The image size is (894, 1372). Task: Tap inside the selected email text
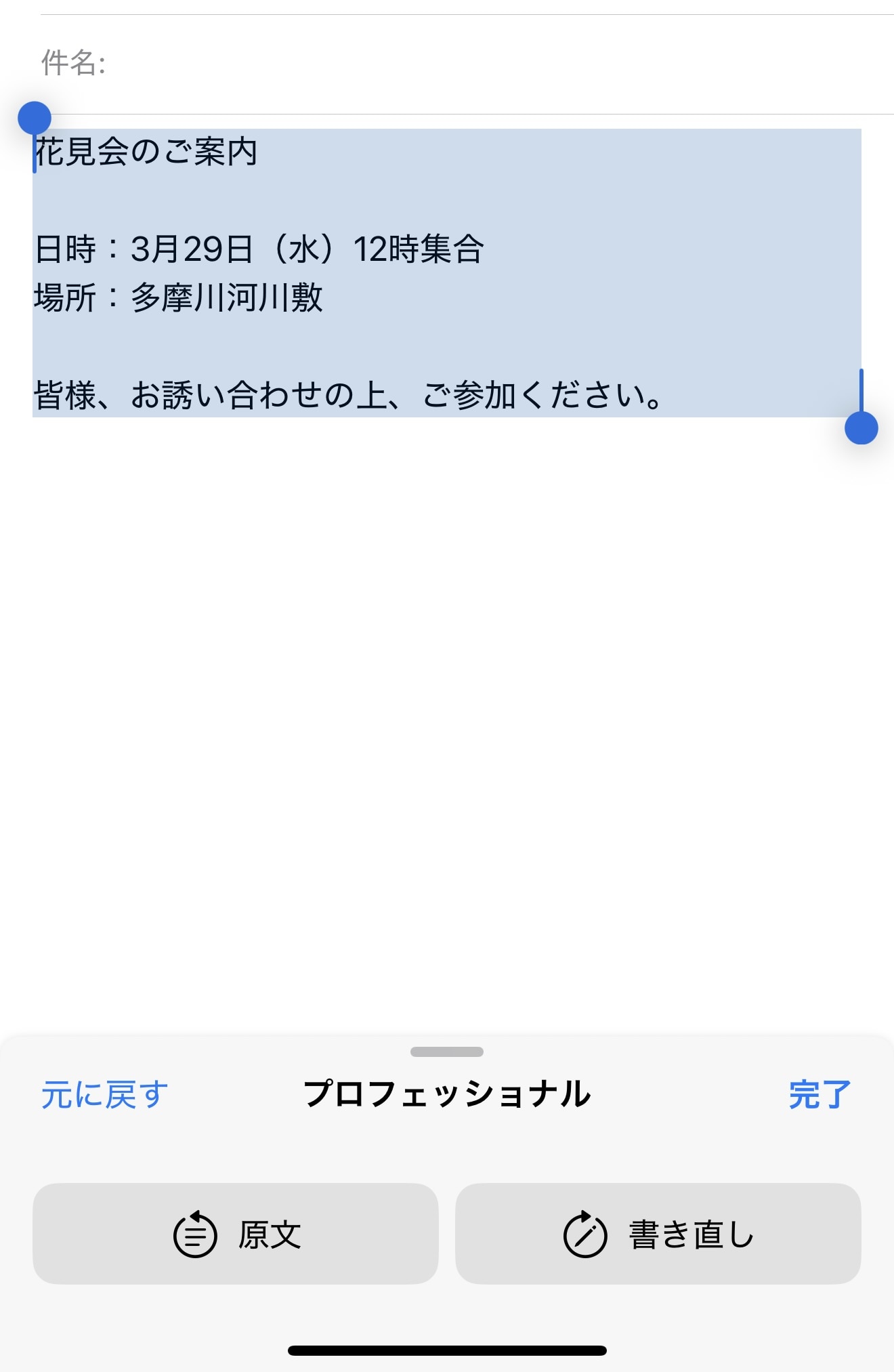point(271,271)
